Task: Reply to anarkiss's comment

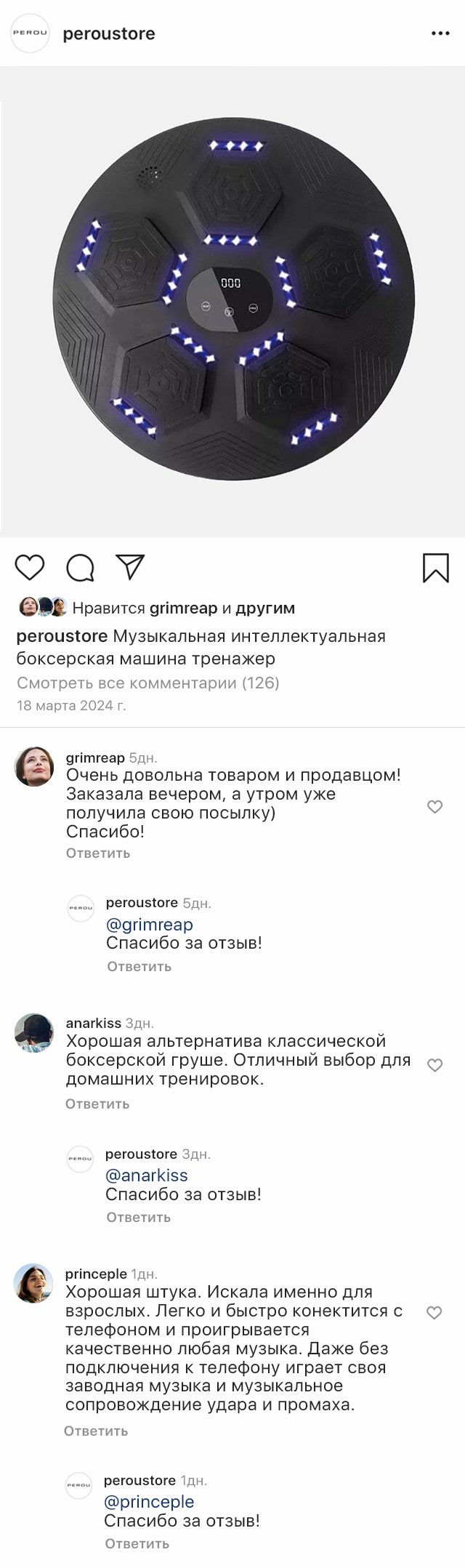Action: point(97,1103)
